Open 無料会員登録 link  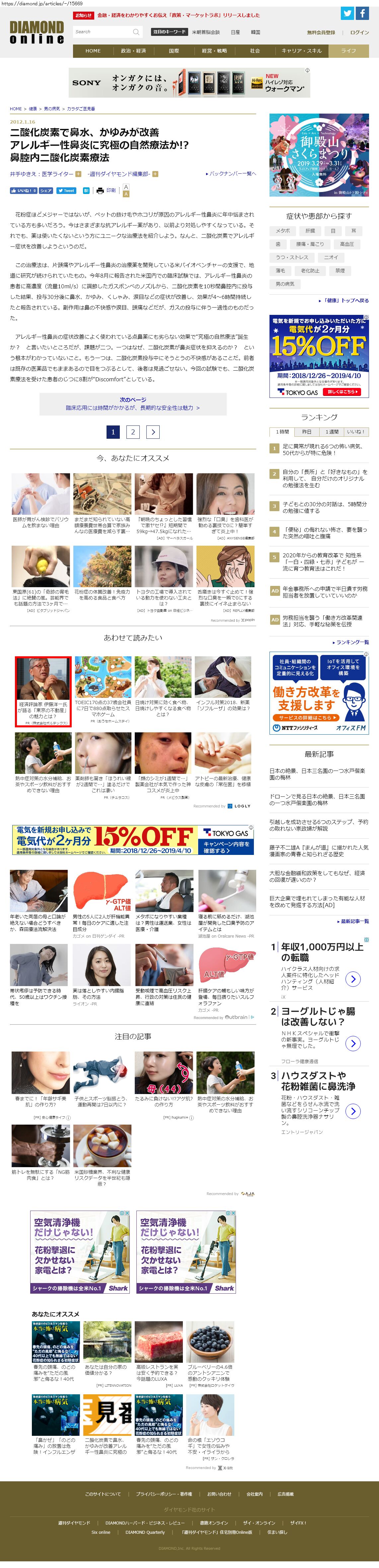pyautogui.click(x=321, y=32)
